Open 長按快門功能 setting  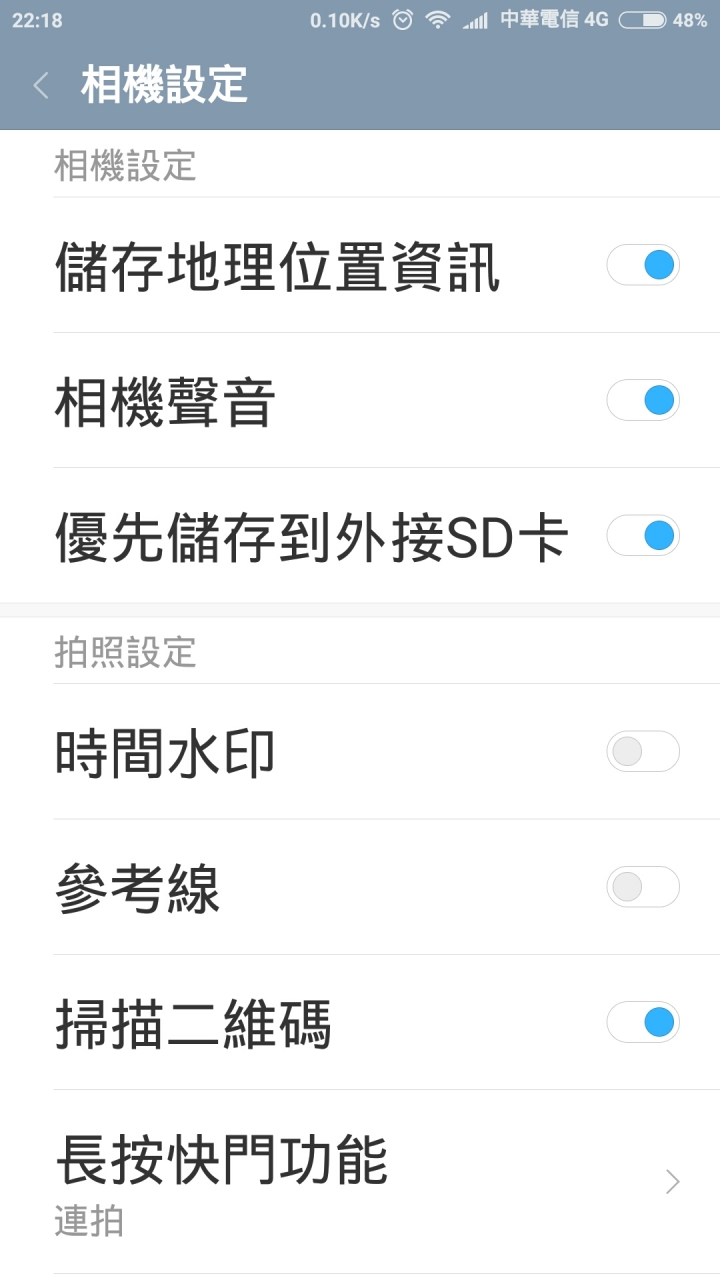pyautogui.click(x=360, y=1182)
